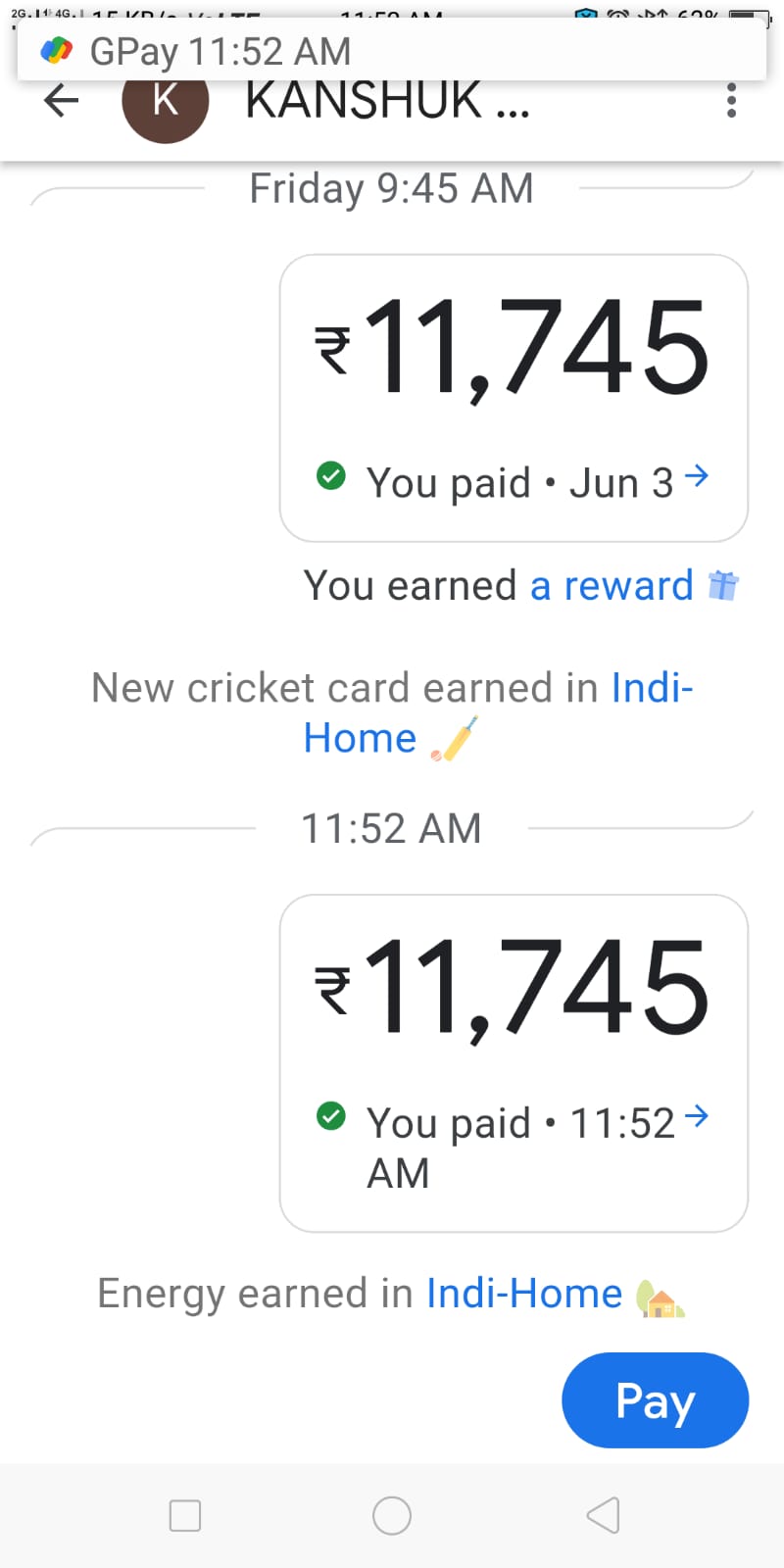Screen dimensions: 784x1568
Task: Open KANSHUK's profile avatar
Action: coord(166,103)
